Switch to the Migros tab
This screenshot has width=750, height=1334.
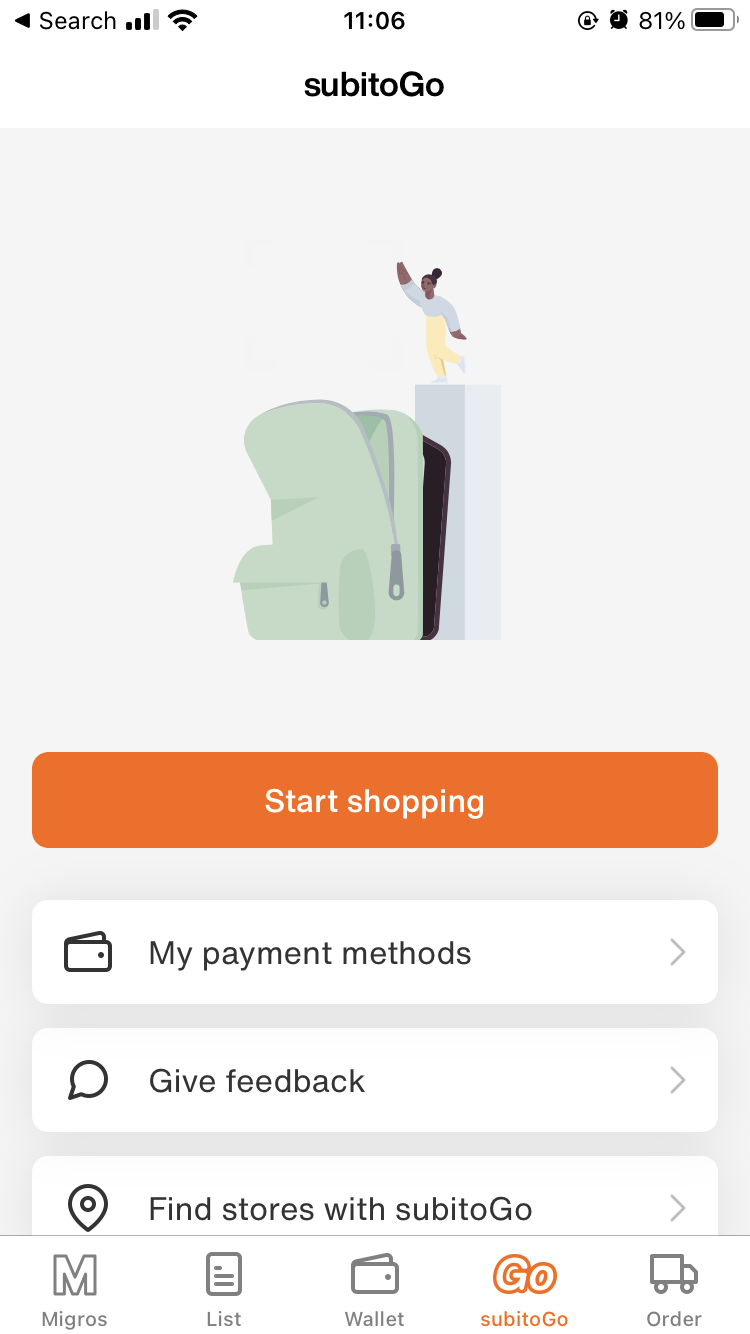pyautogui.click(x=75, y=1288)
